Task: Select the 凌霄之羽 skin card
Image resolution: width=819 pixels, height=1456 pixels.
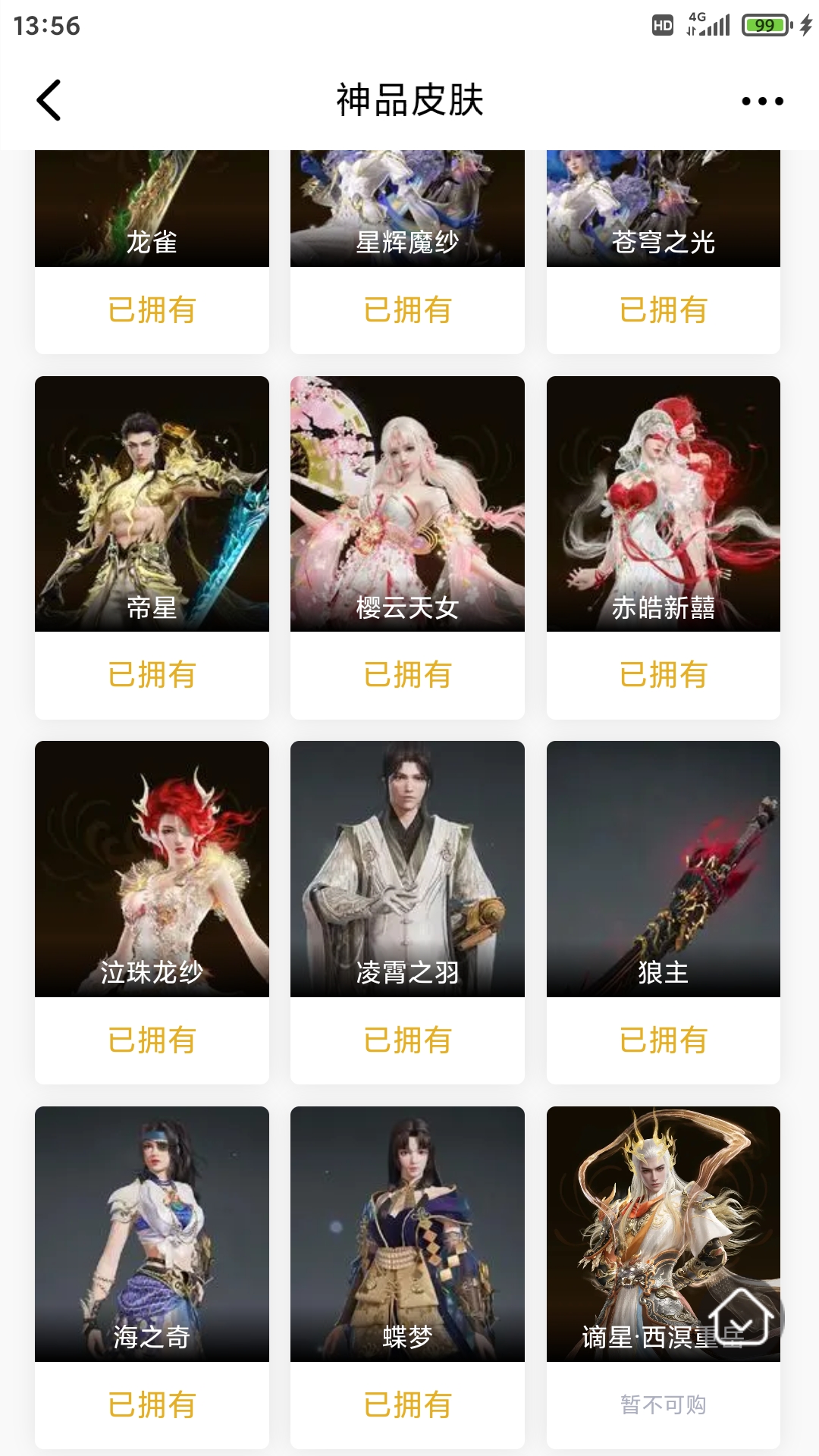Action: 407,869
